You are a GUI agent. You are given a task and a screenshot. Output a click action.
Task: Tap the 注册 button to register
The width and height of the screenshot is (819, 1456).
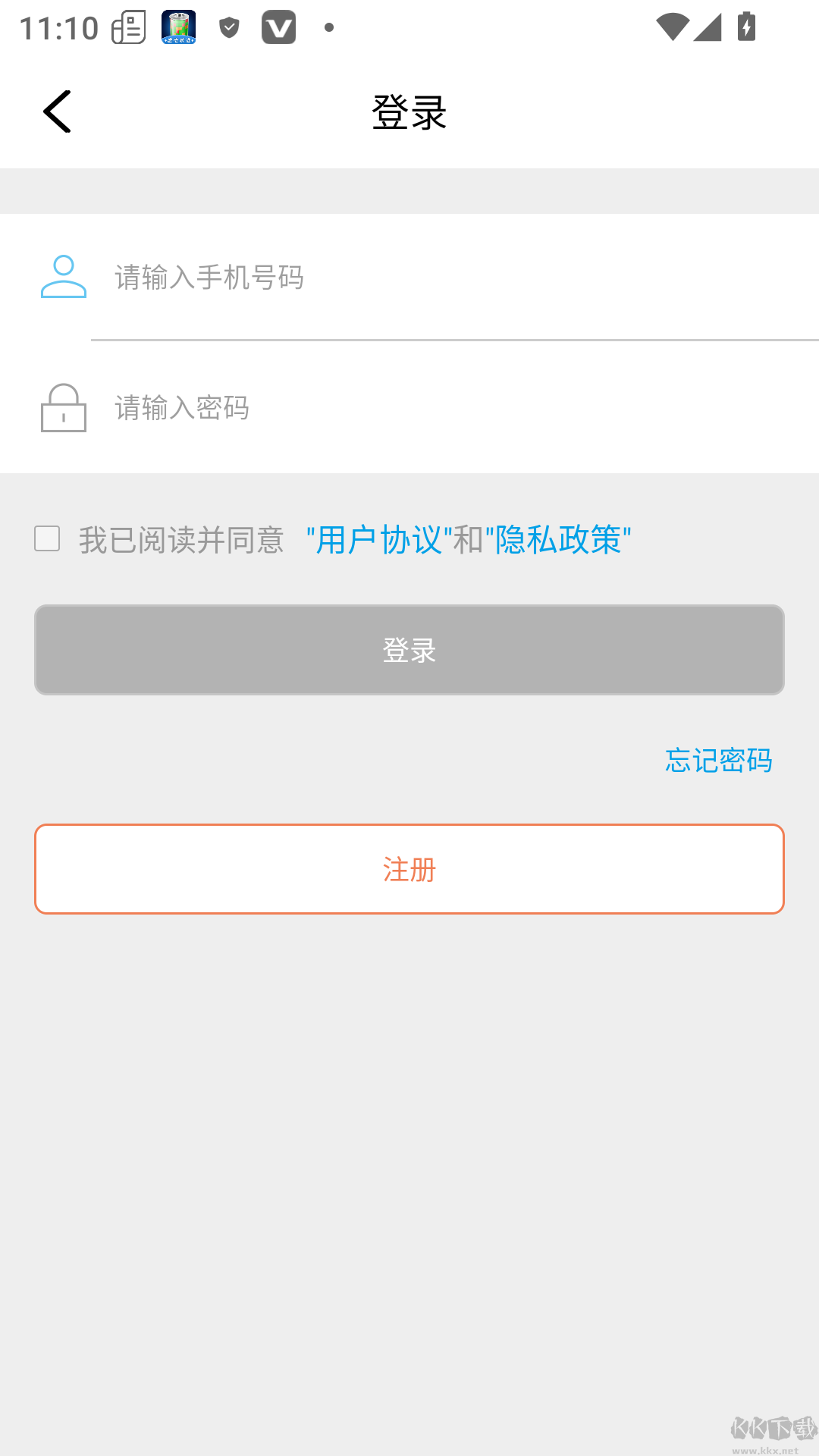point(409,869)
